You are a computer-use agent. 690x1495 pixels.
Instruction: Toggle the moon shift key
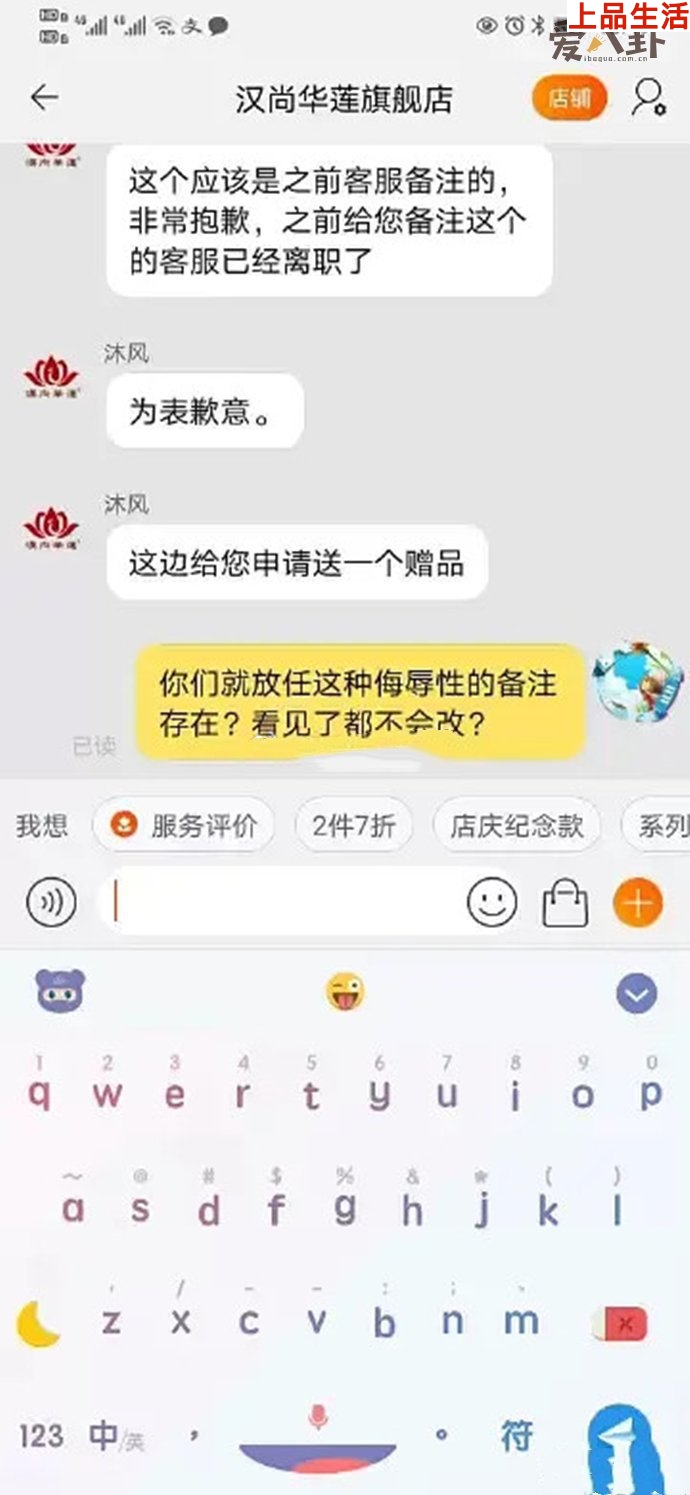(38, 1324)
